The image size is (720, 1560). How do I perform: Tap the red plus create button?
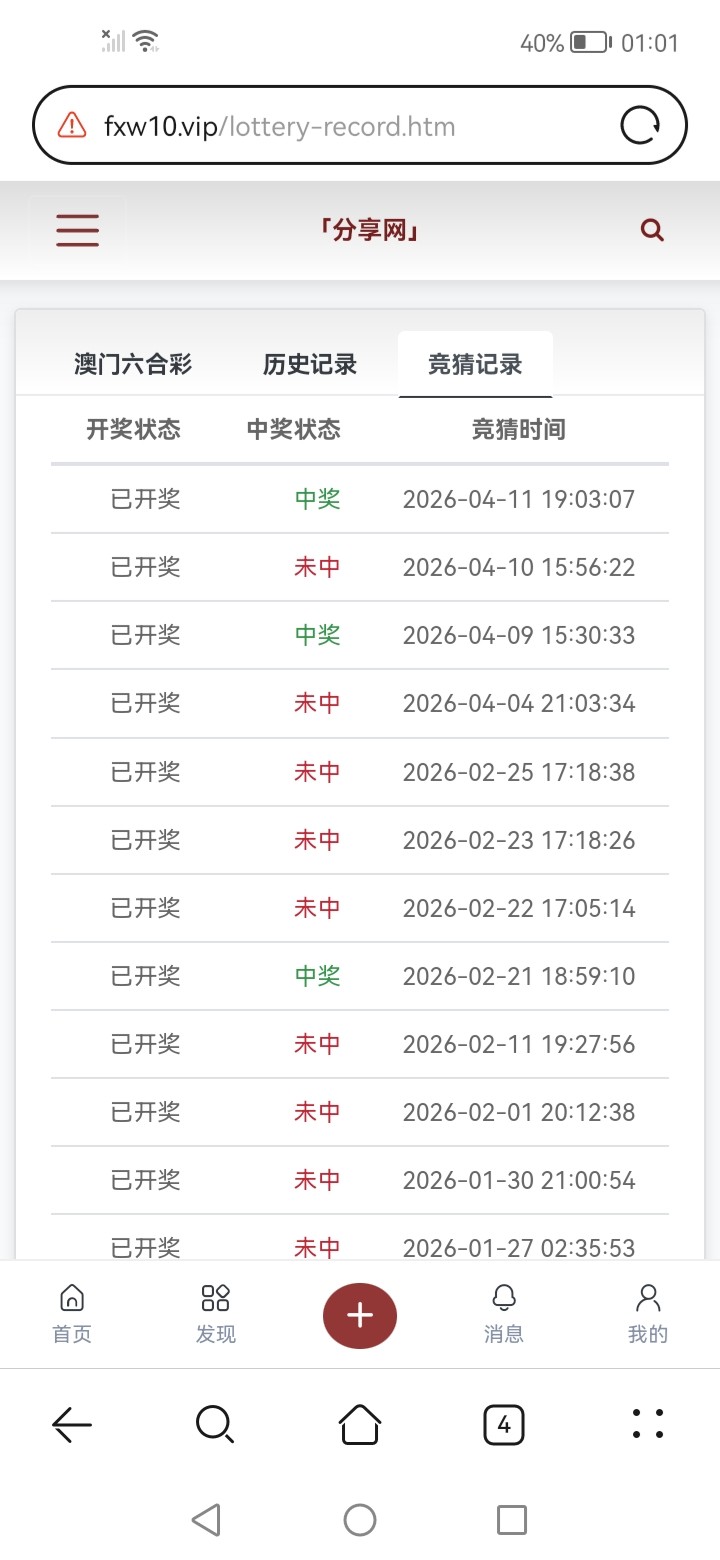pos(360,1315)
